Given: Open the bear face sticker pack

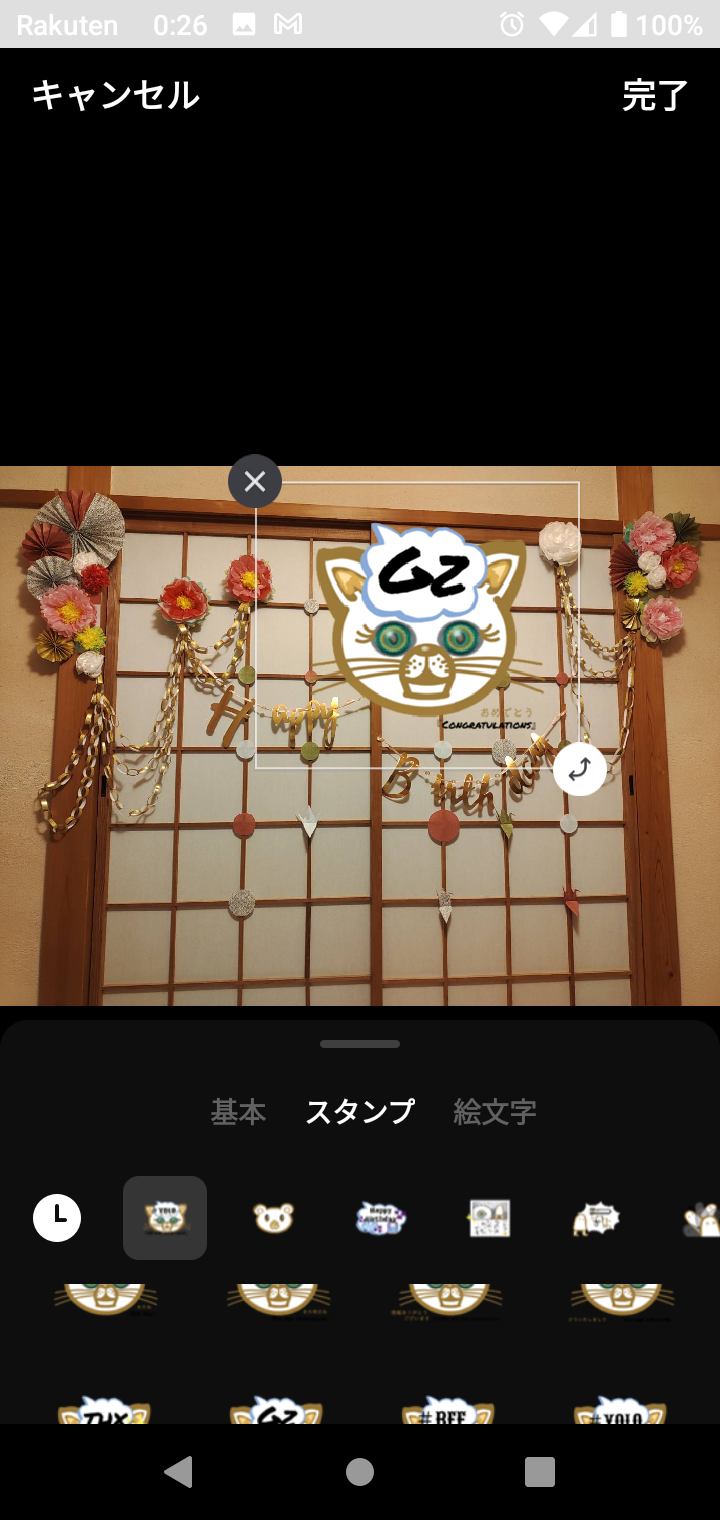Looking at the screenshot, I should coord(273,1218).
